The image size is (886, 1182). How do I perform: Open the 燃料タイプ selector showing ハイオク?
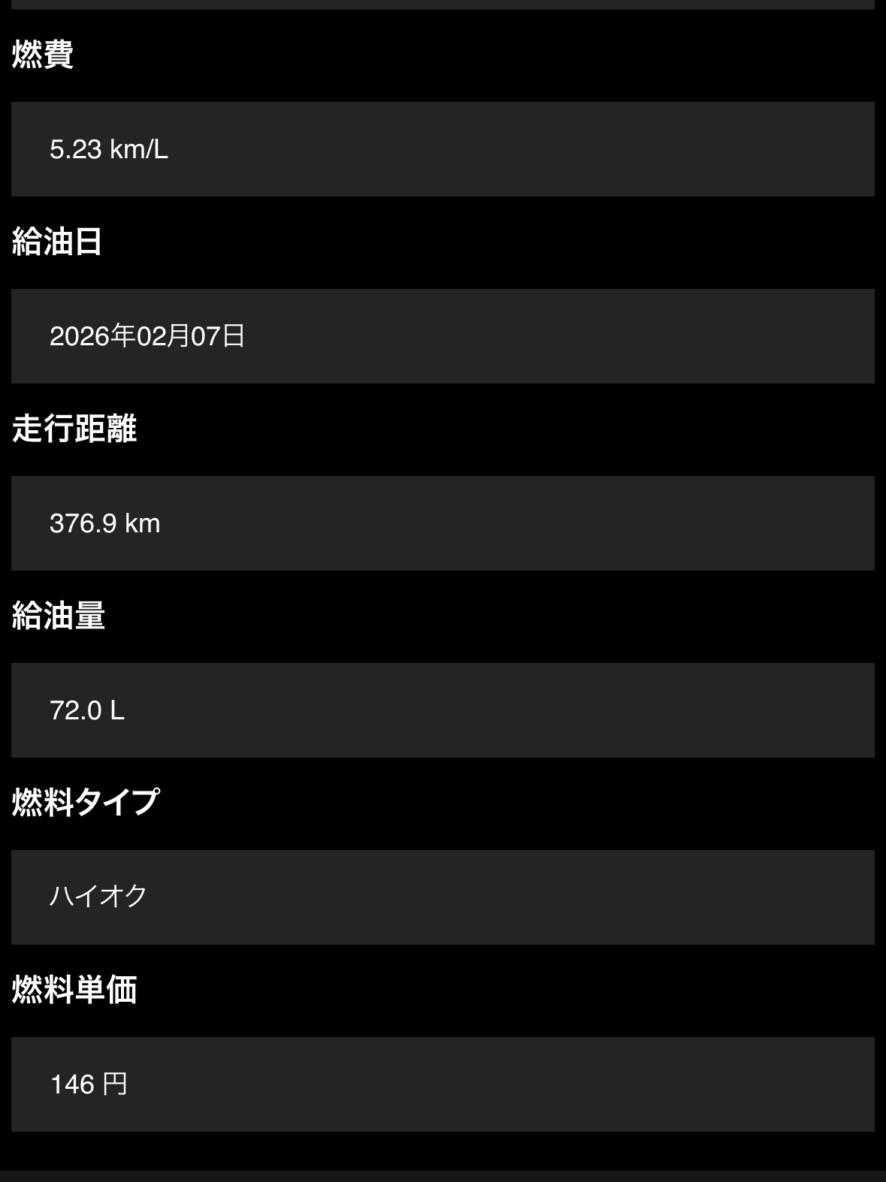click(442, 897)
